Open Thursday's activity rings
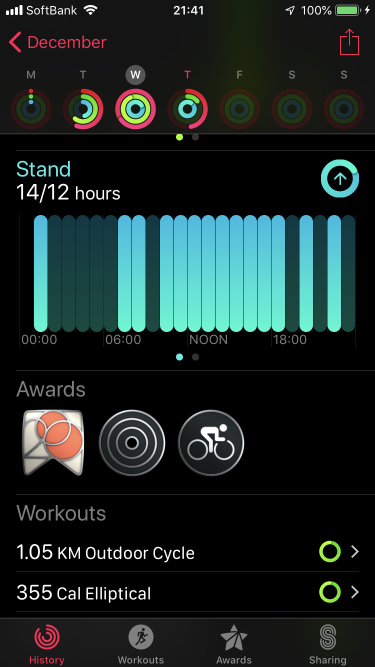Viewport: 375px width, 667px height. (188, 109)
